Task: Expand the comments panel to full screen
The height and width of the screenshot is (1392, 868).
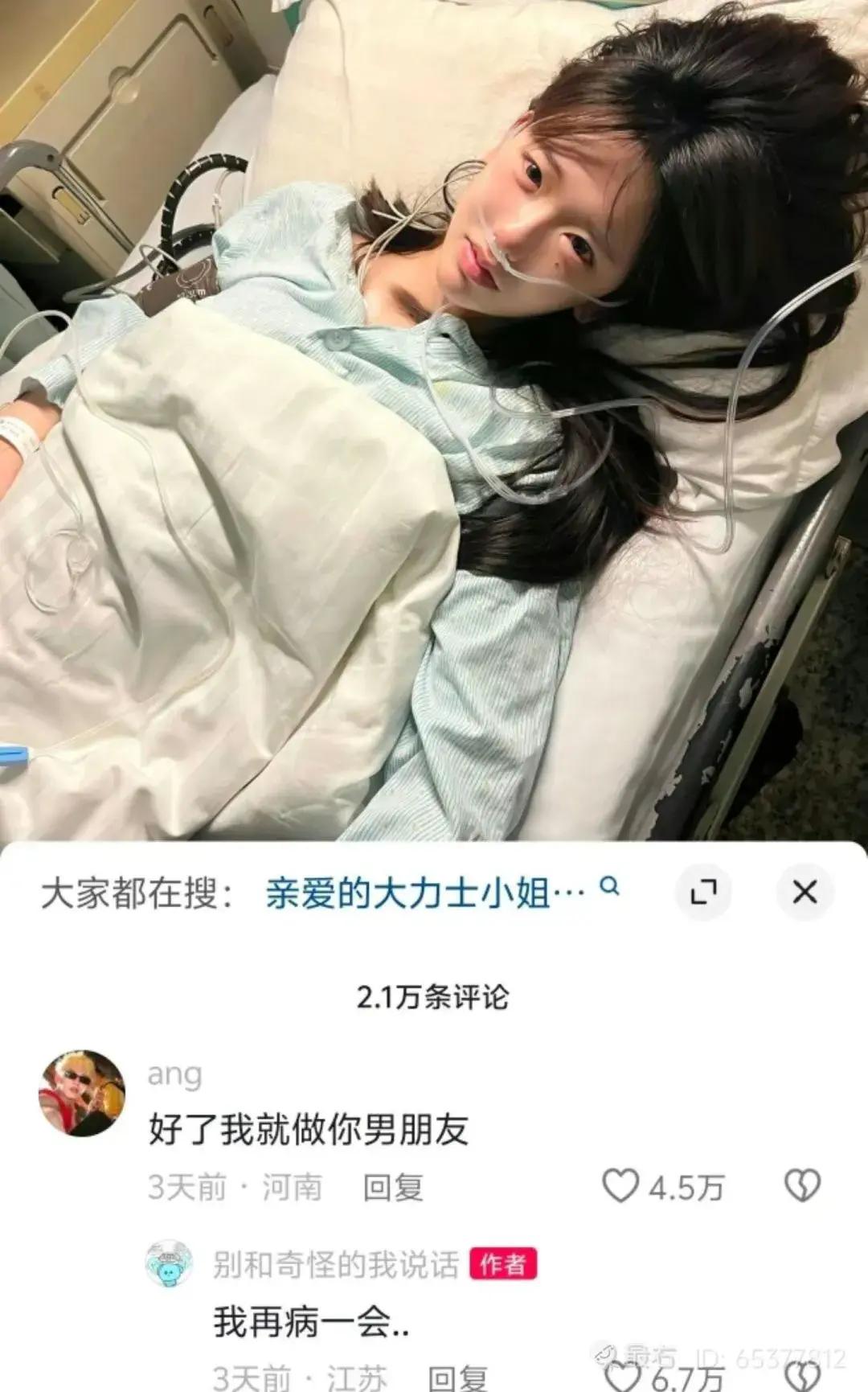Action: pyautogui.click(x=703, y=892)
